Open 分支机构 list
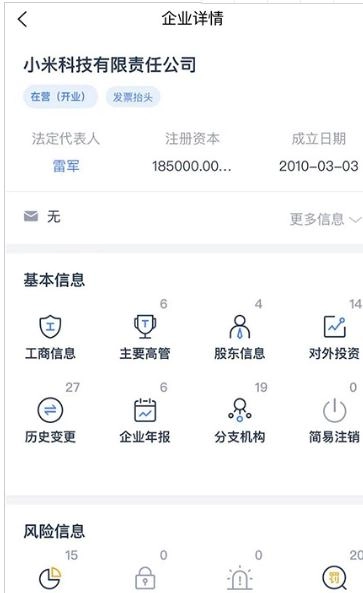Viewport: 363px width, 593px height. [x=240, y=421]
